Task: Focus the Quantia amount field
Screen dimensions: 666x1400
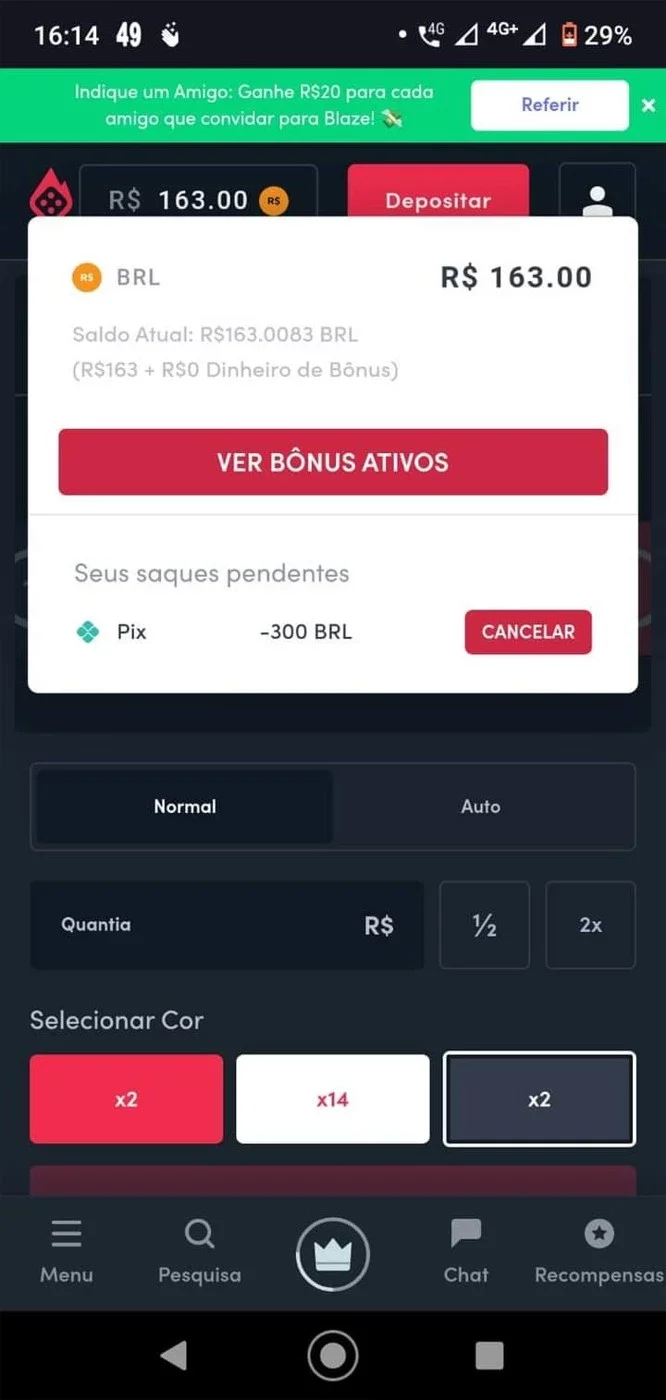Action: pyautogui.click(x=227, y=925)
